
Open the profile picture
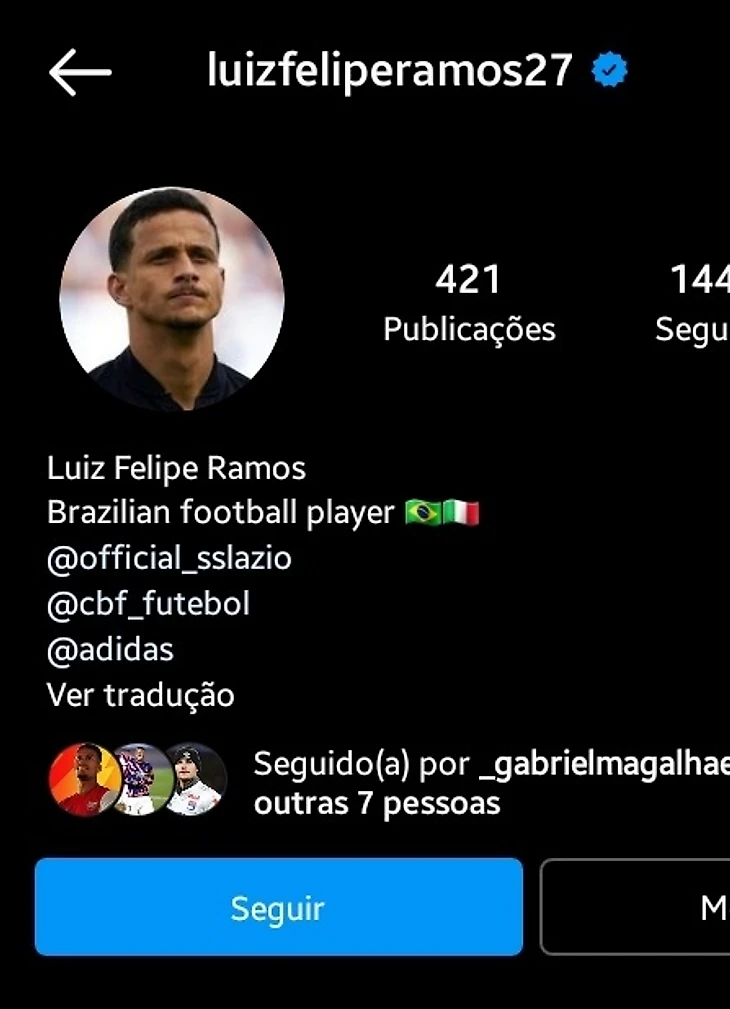click(x=172, y=299)
